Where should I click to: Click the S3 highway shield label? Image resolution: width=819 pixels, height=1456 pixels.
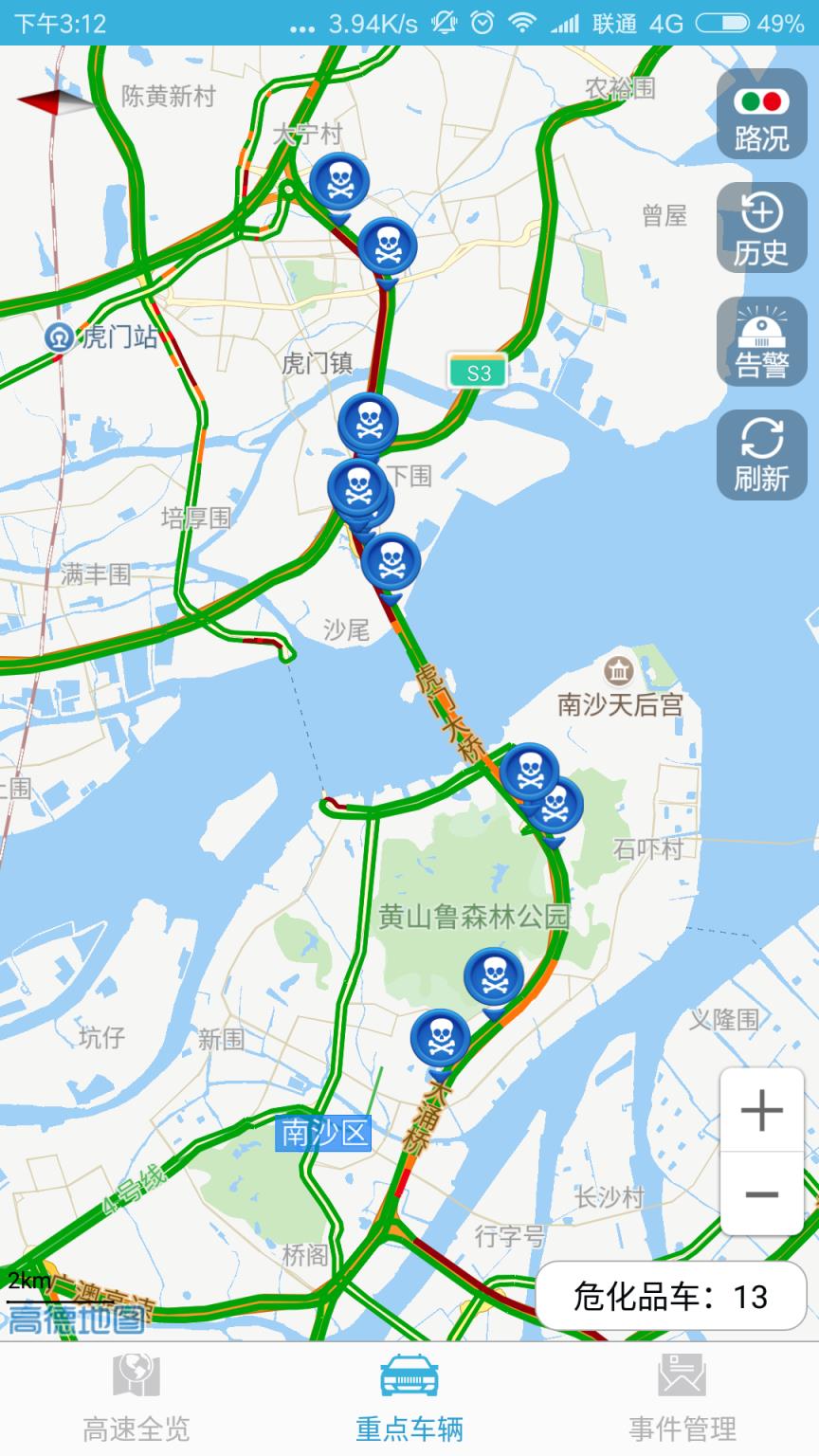point(478,368)
